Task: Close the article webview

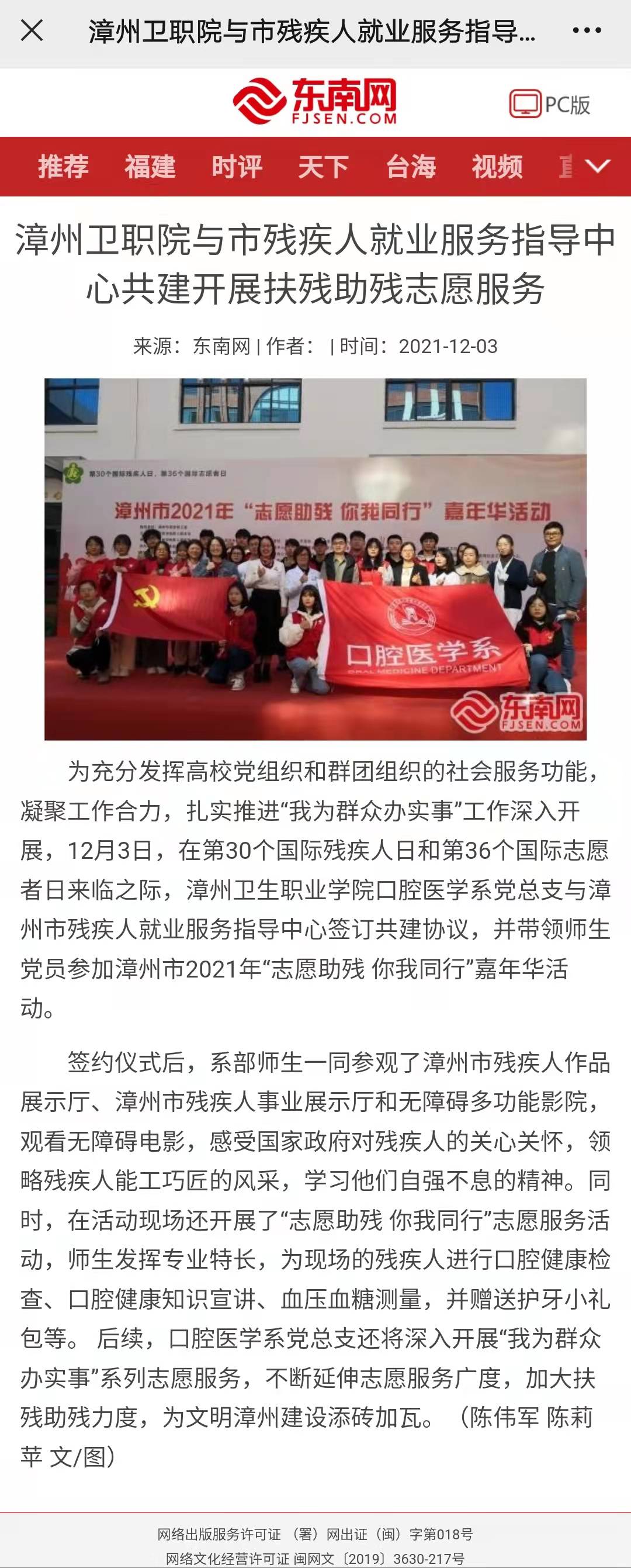Action: click(x=32, y=30)
